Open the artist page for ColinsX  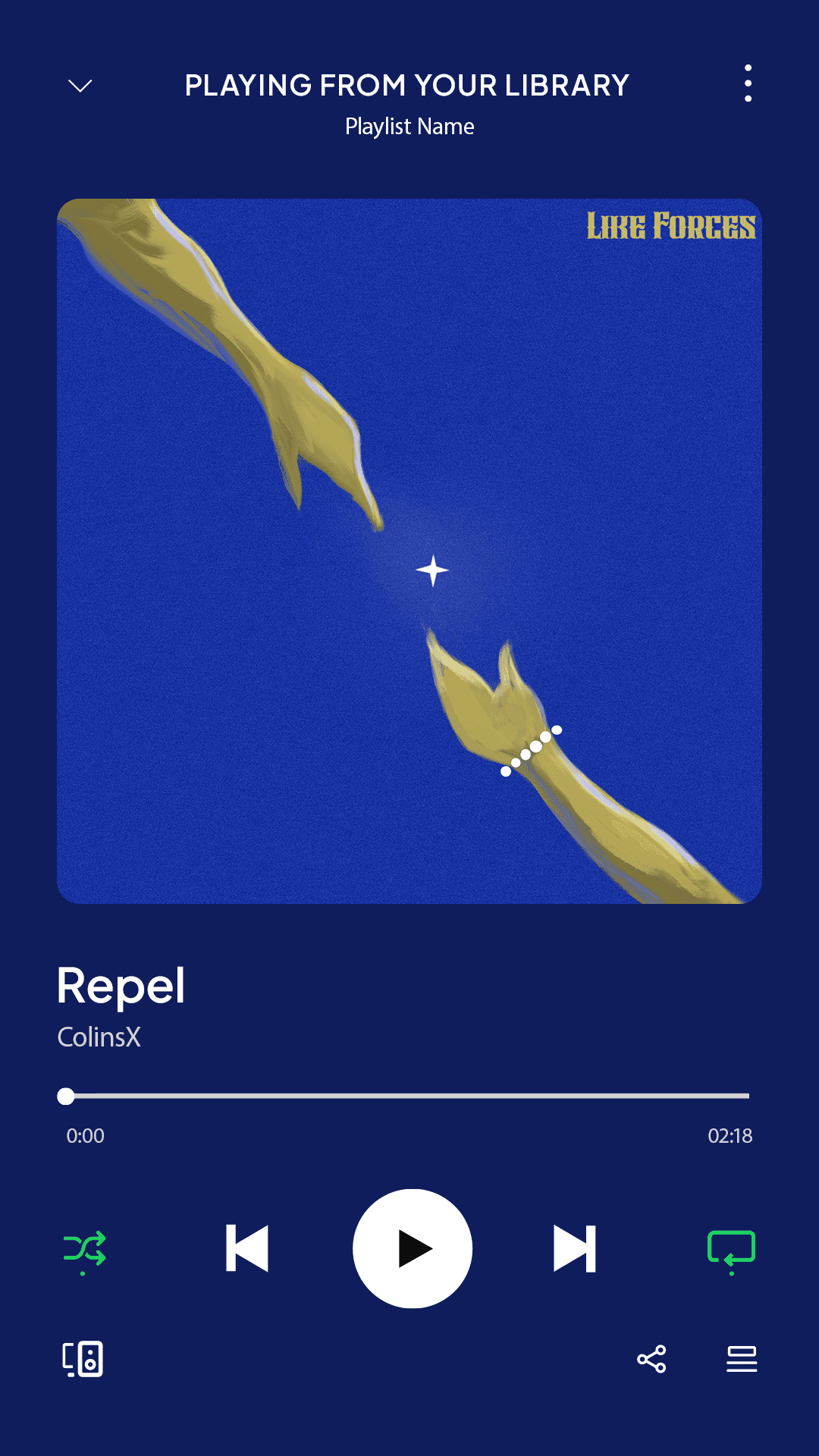100,1037
